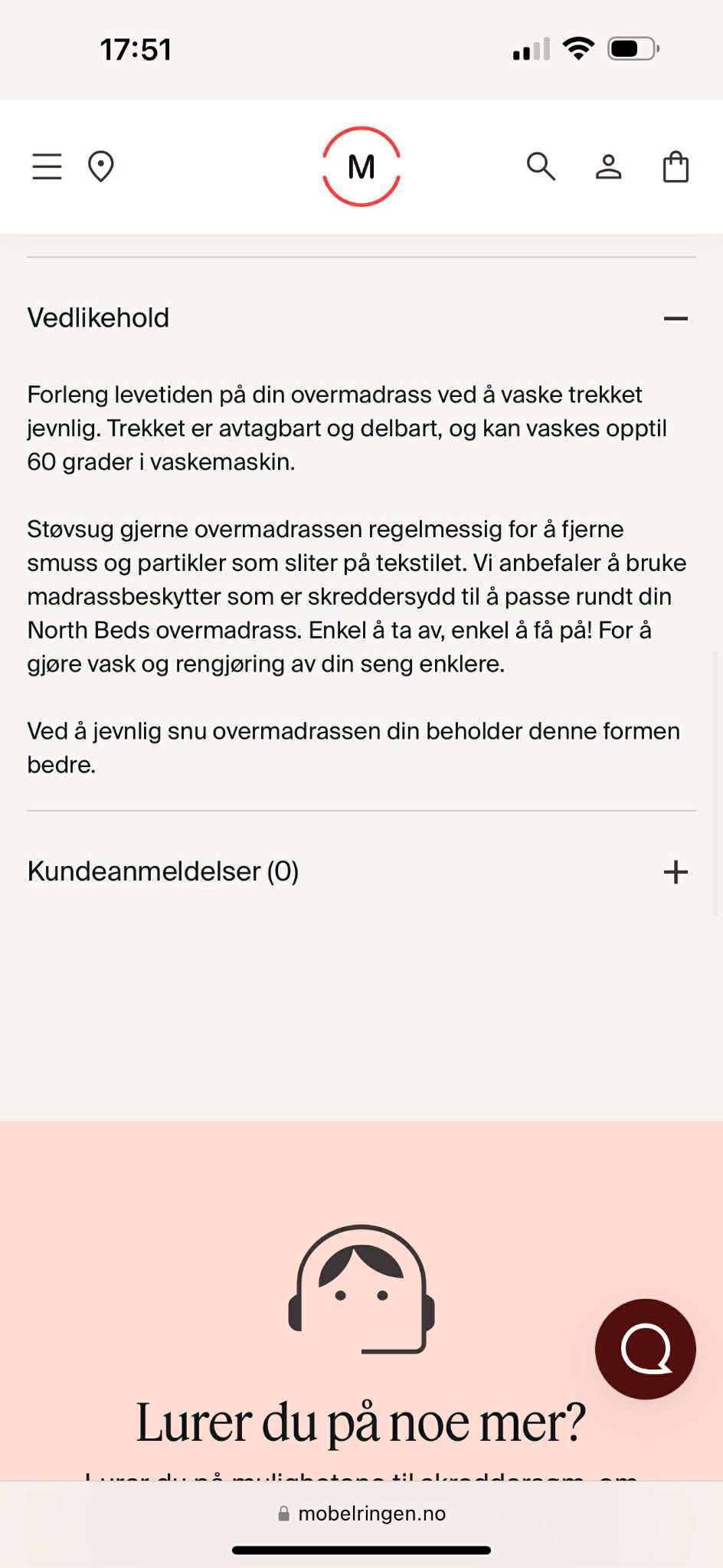Tap the battery status indicator

[x=630, y=48]
